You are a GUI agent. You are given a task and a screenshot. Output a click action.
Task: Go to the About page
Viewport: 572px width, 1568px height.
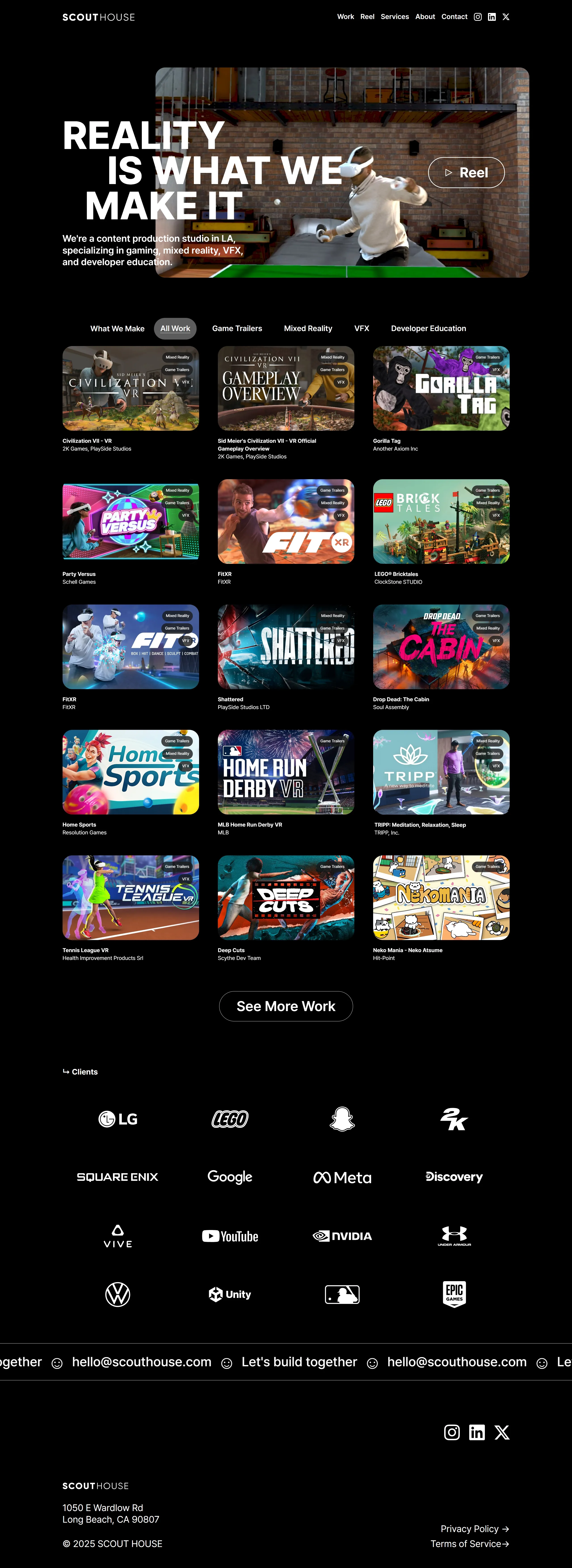(425, 17)
